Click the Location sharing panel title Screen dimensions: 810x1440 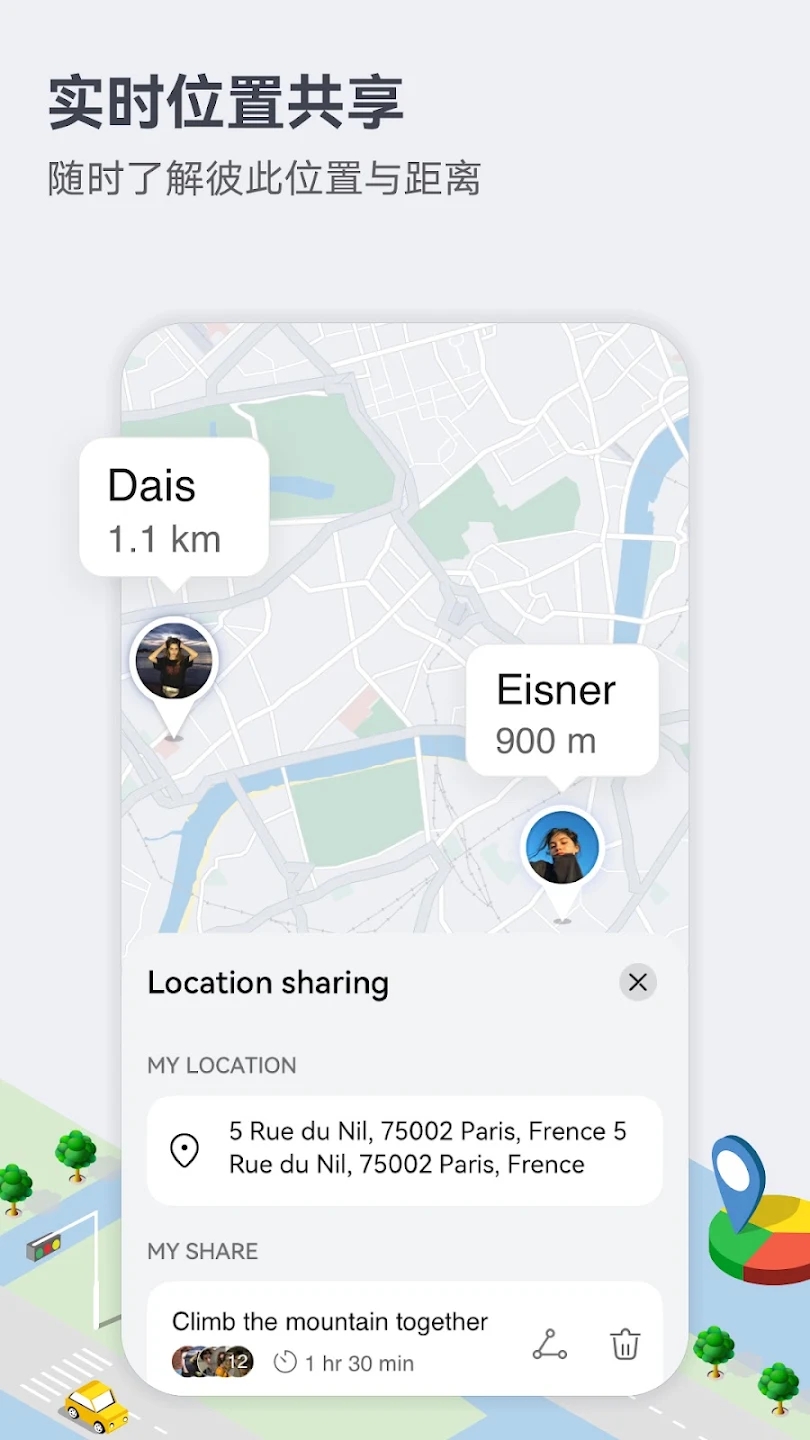point(267,983)
